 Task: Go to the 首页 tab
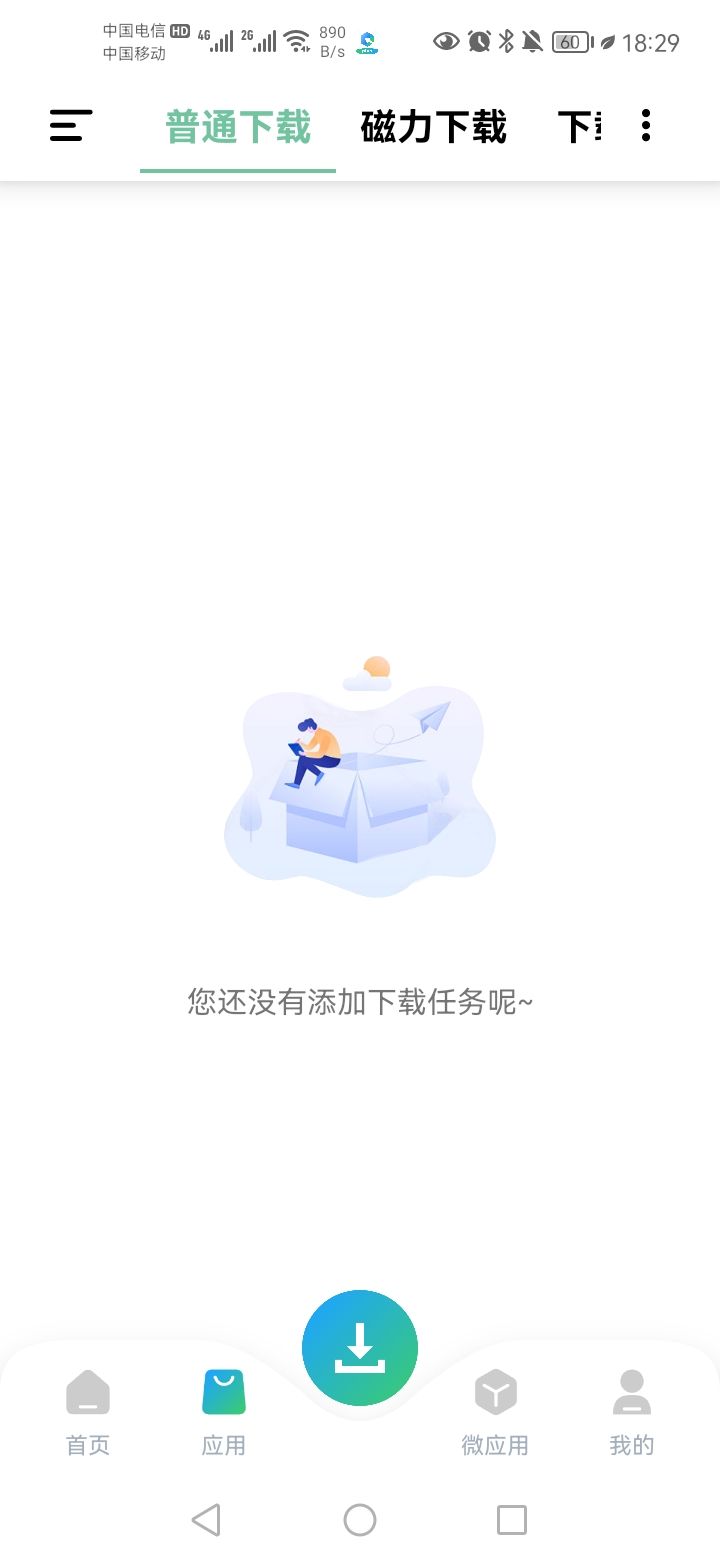coord(88,1412)
